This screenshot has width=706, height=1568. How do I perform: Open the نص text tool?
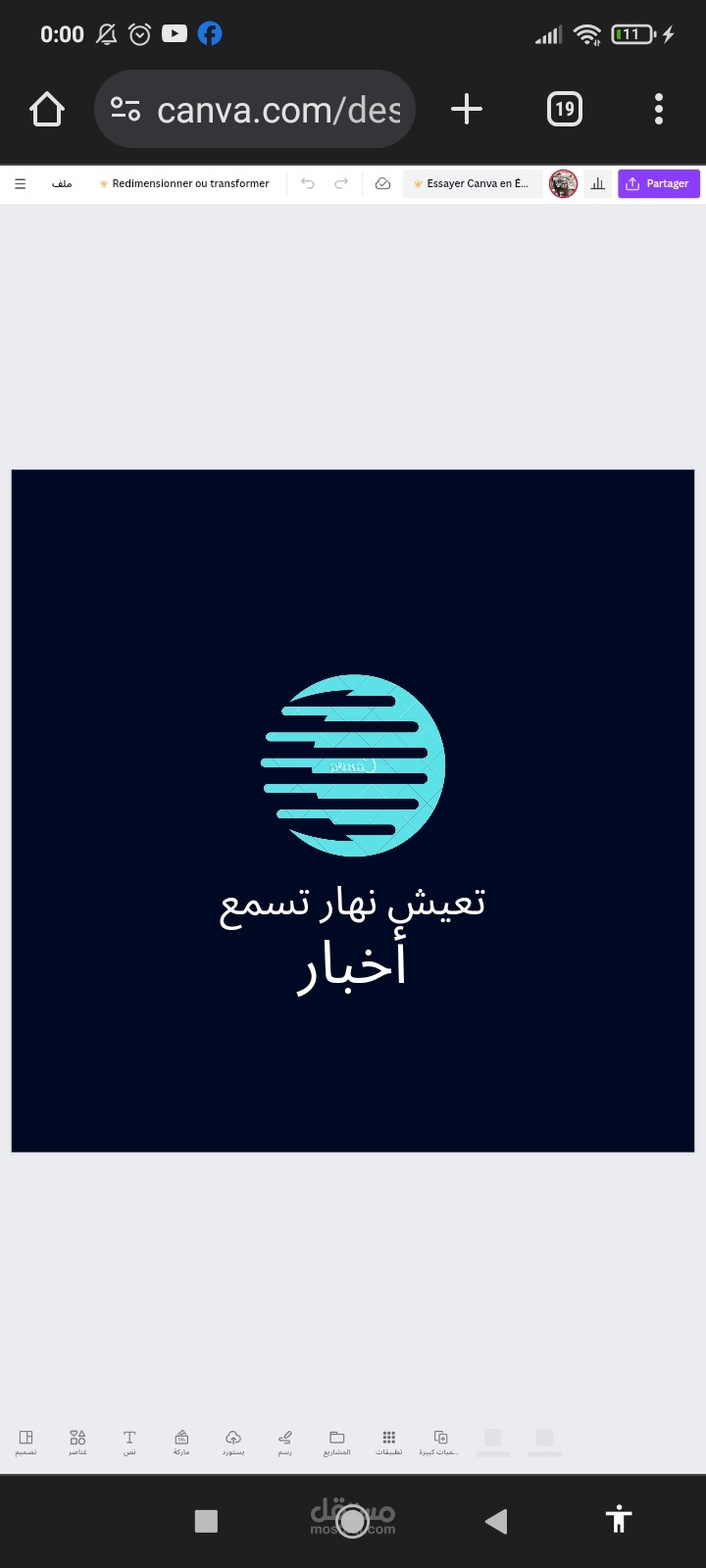(129, 1442)
